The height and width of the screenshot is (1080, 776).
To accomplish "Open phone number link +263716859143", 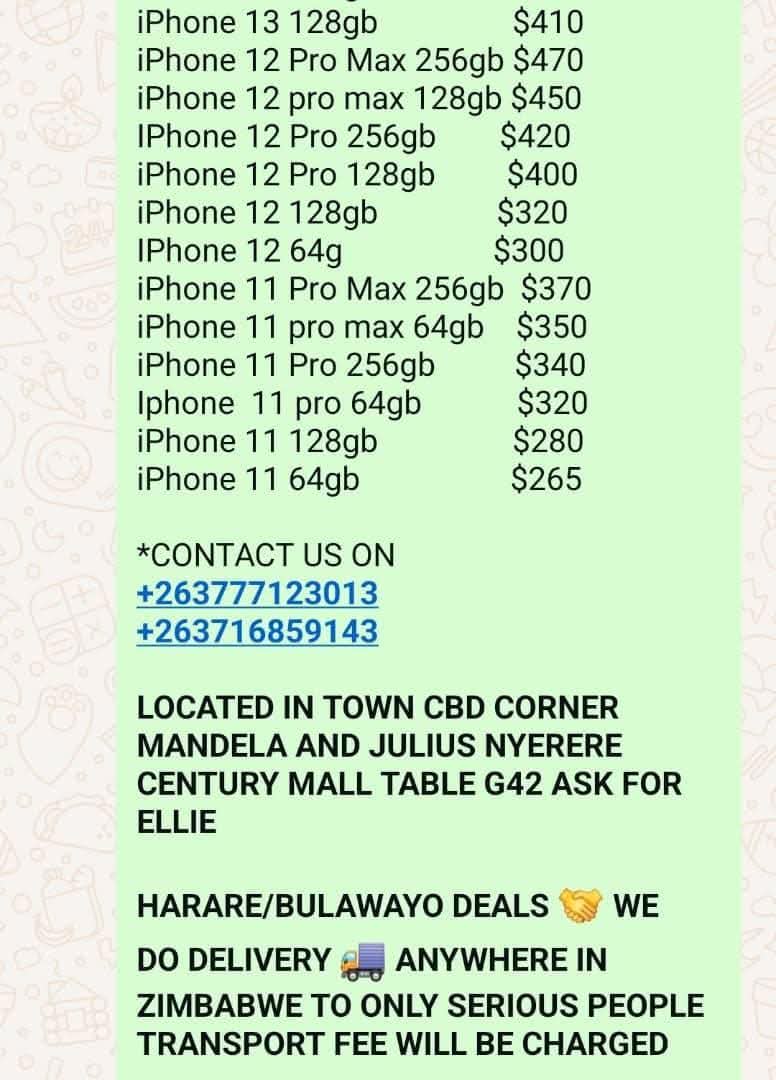I will point(257,631).
